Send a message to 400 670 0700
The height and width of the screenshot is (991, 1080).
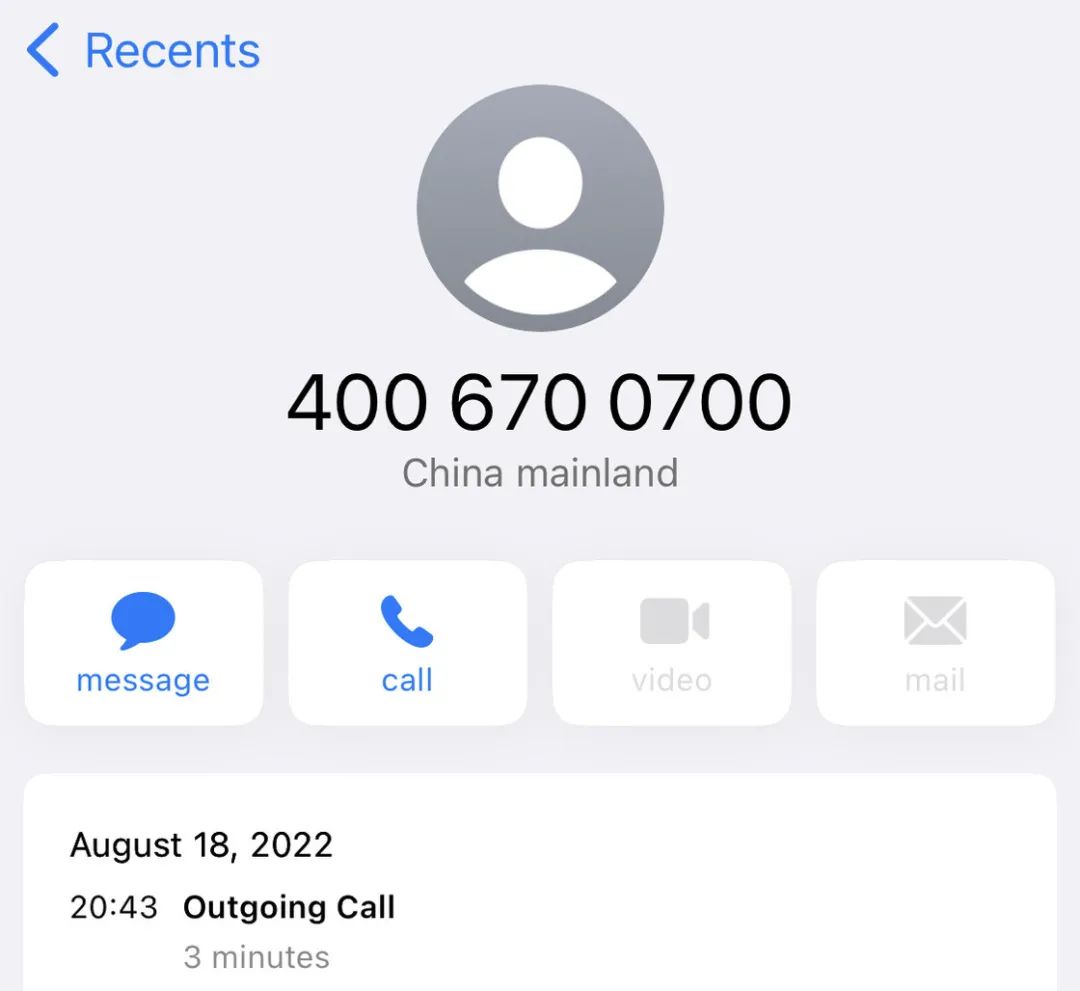pyautogui.click(x=143, y=642)
